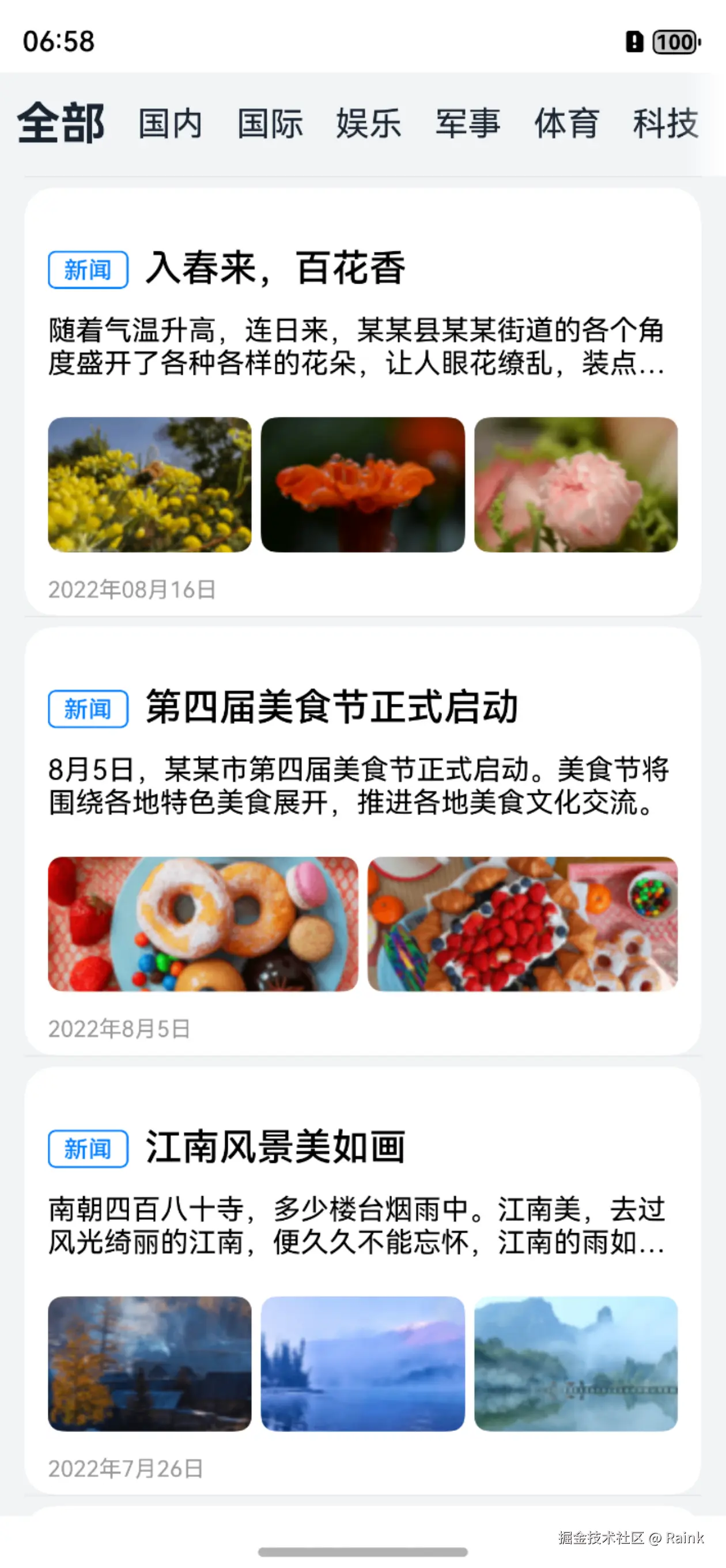Viewport: 726px width, 1568px height.
Task: Select the 国内 news tab
Action: (x=171, y=123)
